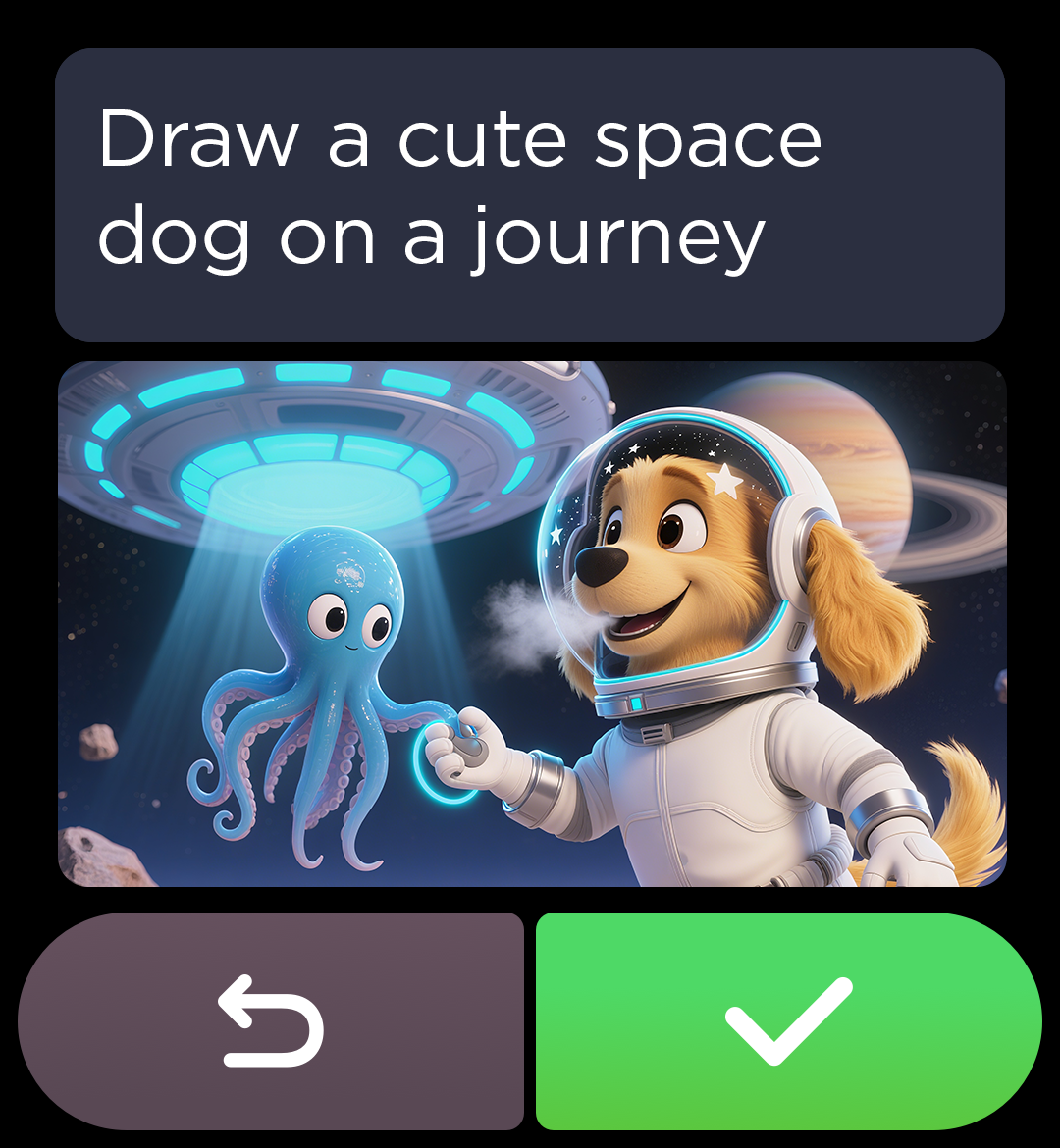1060x1148 pixels.
Task: Open the generated space dog image
Action: click(532, 624)
